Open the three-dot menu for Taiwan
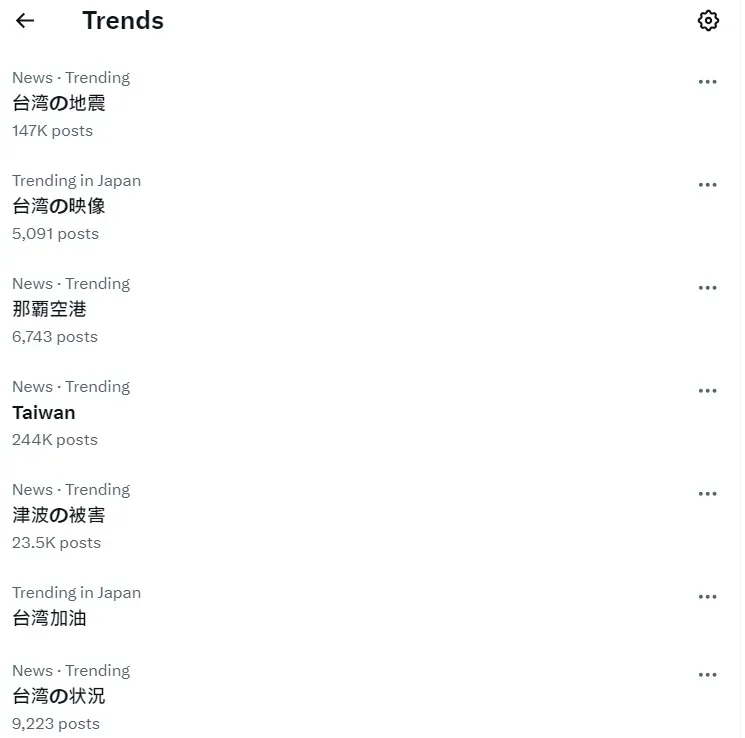Image resolution: width=745 pixels, height=738 pixels. 708,391
